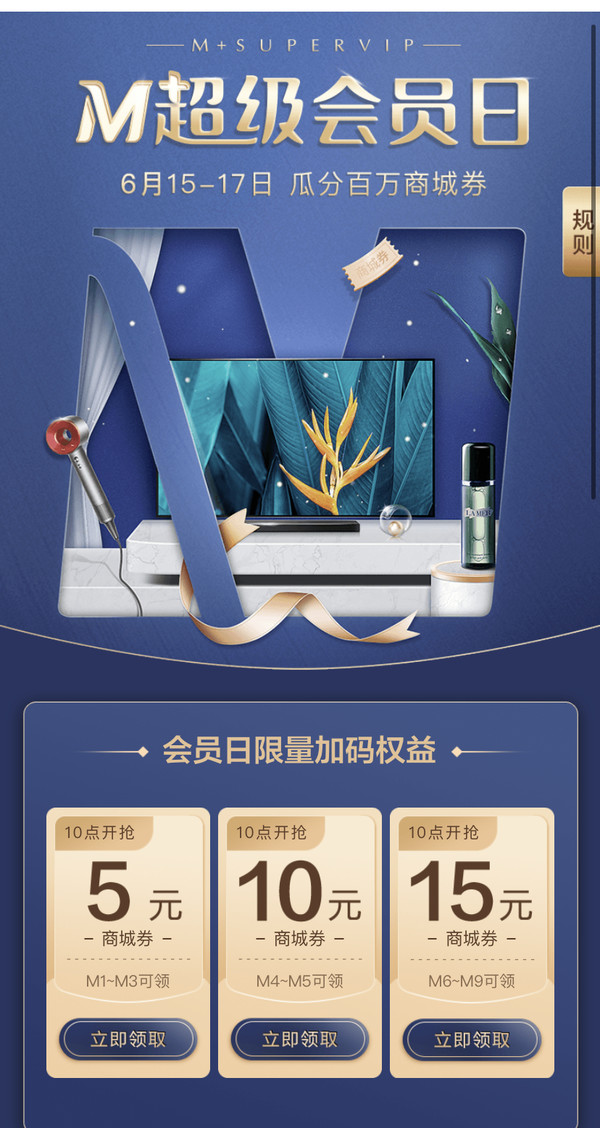
Task: Claim the 10元 商城券 for M4~M5
Action: (299, 1040)
